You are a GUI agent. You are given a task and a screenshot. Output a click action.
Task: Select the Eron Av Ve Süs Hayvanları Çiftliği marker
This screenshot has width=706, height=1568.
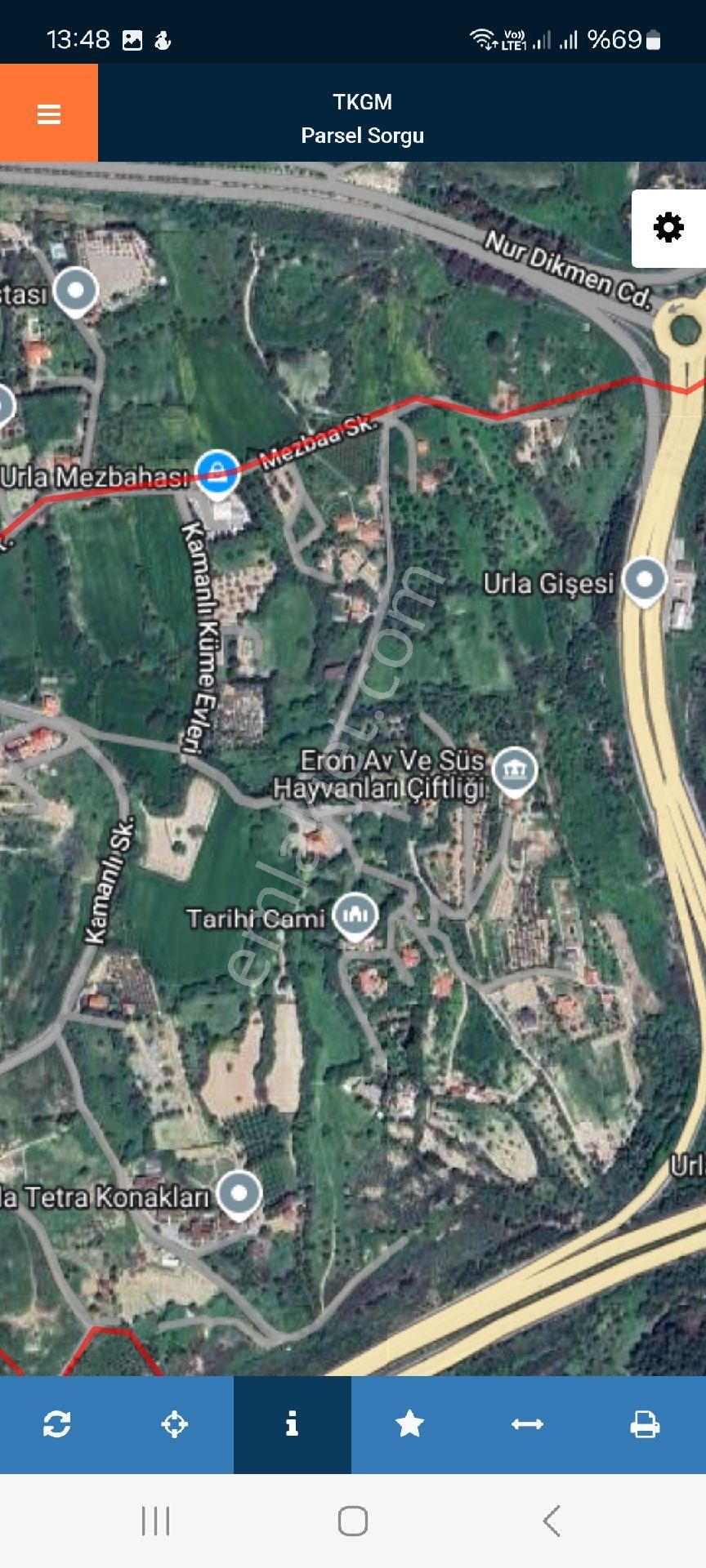[514, 768]
